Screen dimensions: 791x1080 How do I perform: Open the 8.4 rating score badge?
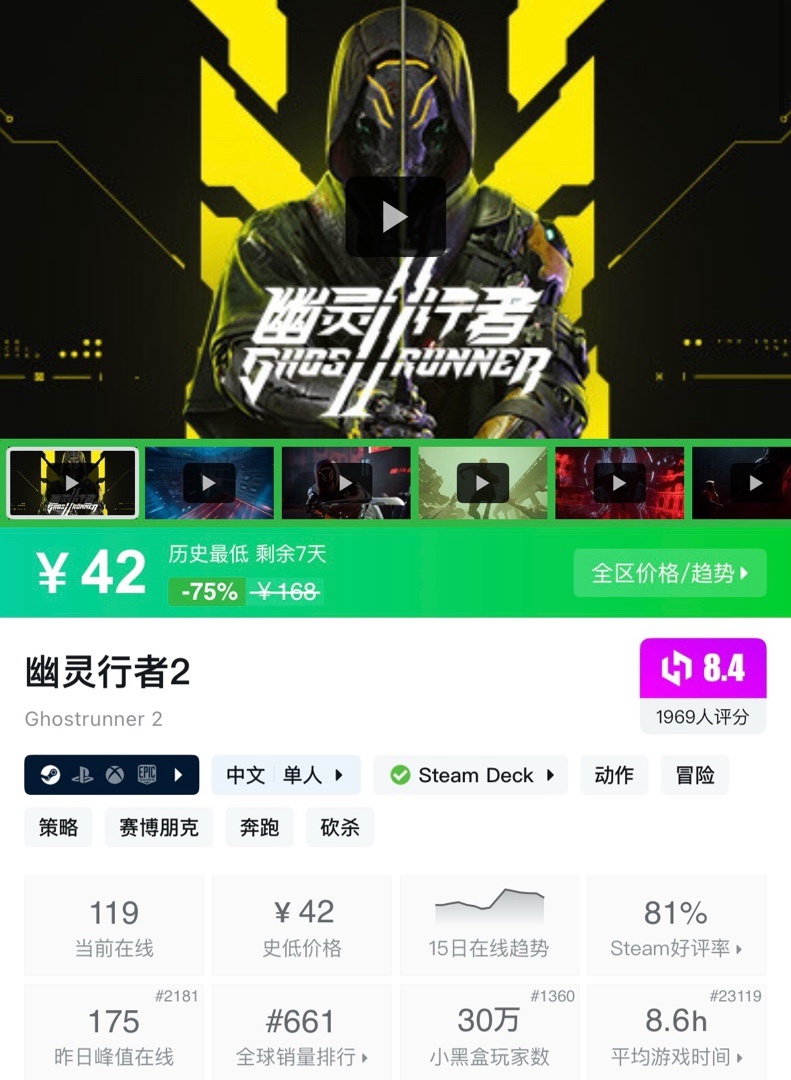pos(703,668)
